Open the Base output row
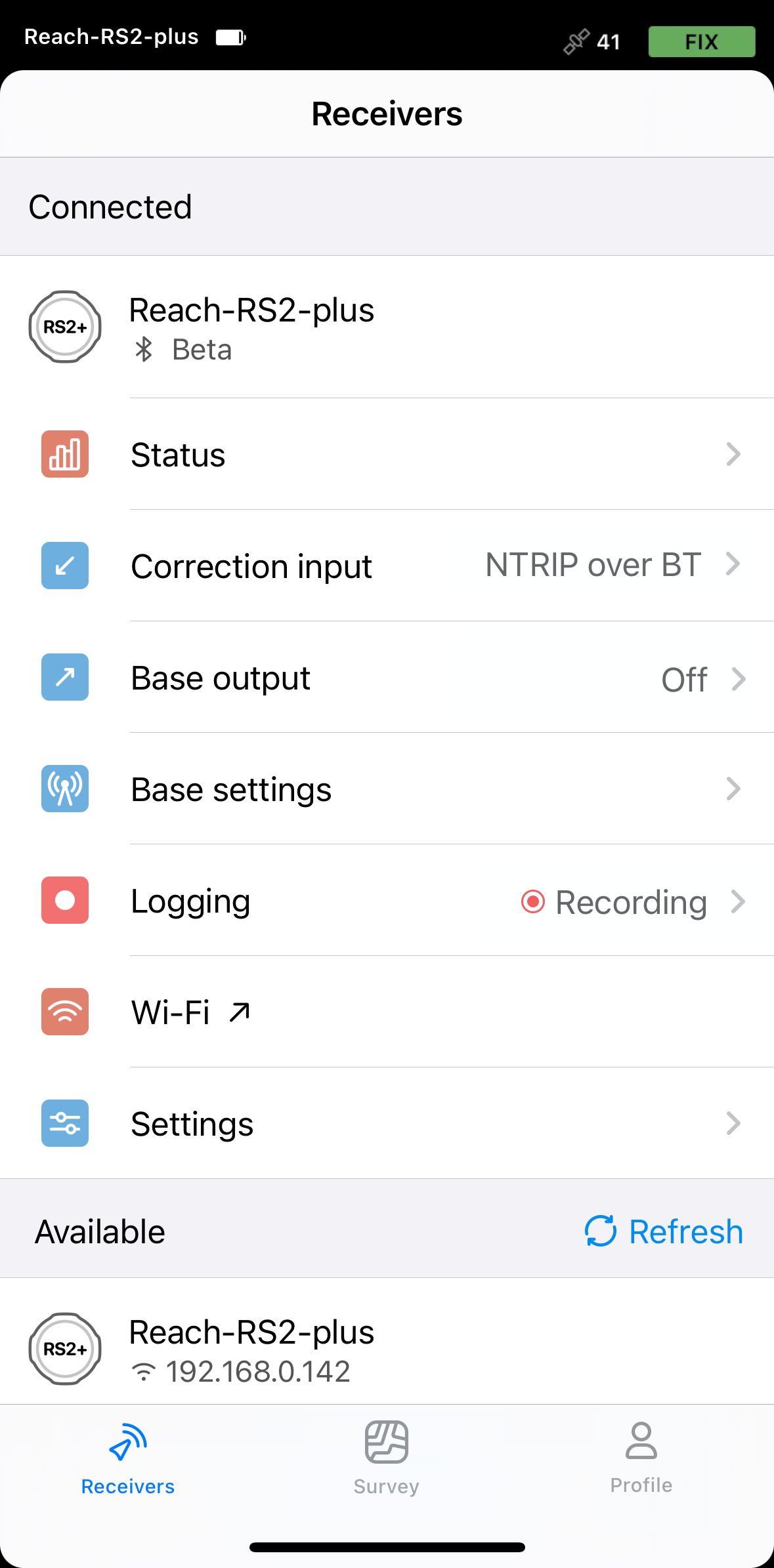774x1568 pixels. pyautogui.click(x=387, y=677)
